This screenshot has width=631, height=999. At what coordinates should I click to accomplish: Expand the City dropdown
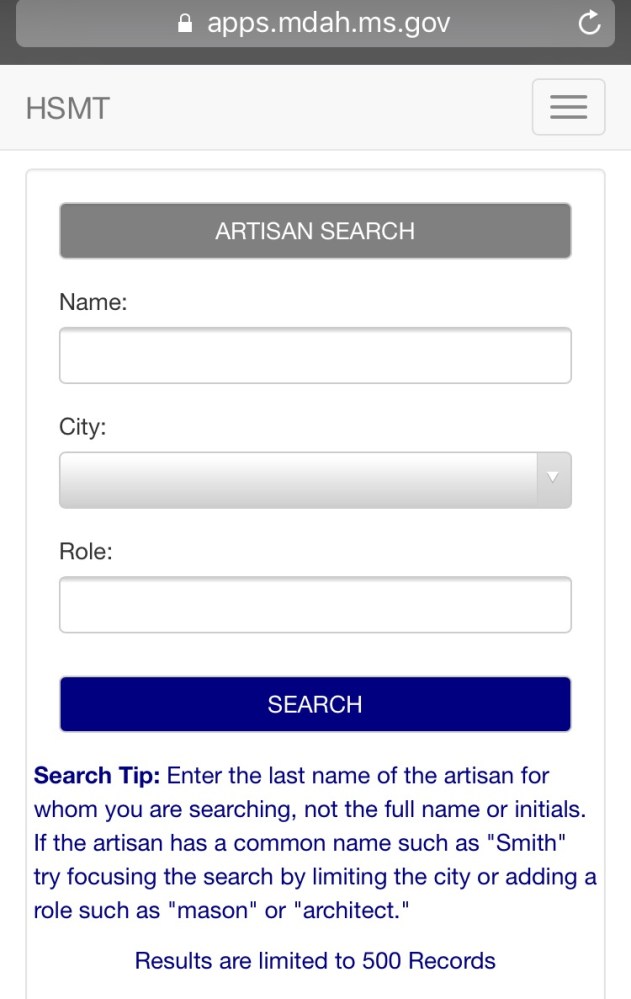(315, 480)
